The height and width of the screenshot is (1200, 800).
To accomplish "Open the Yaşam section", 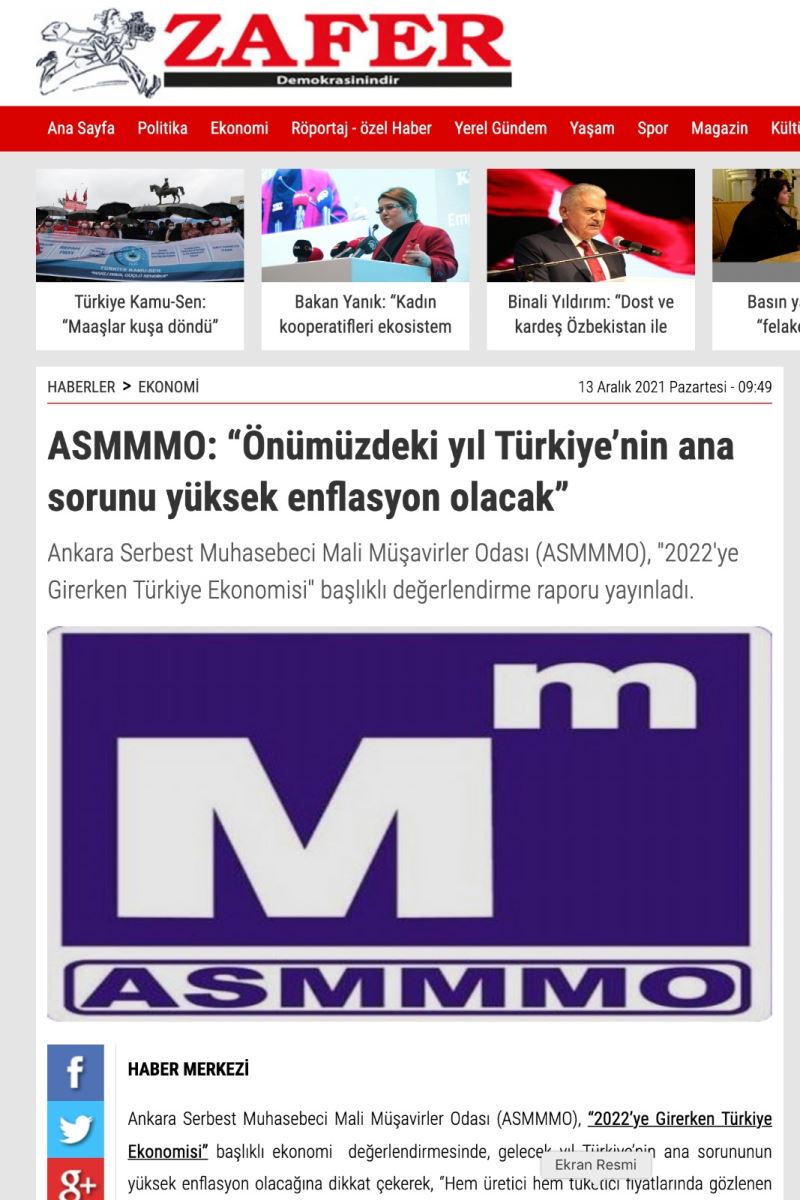I will click(592, 128).
